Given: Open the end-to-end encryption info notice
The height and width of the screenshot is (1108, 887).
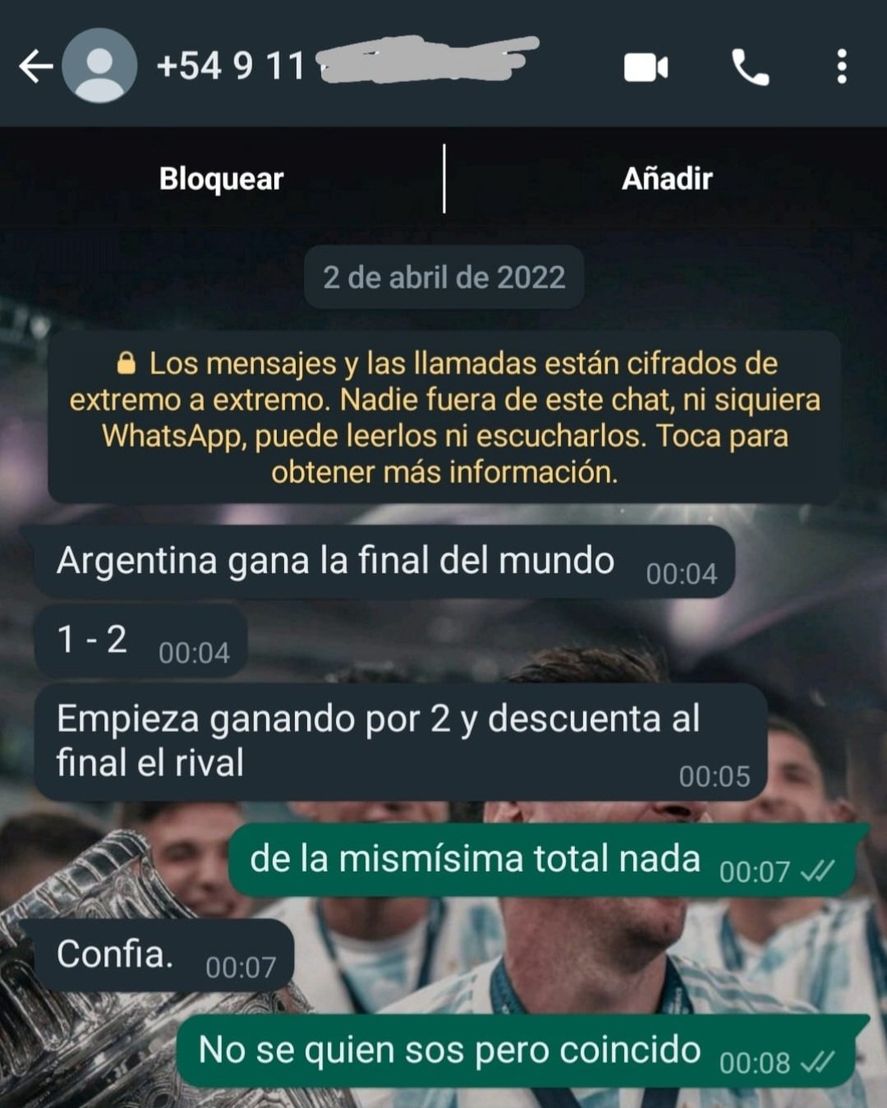Looking at the screenshot, I should (444, 417).
